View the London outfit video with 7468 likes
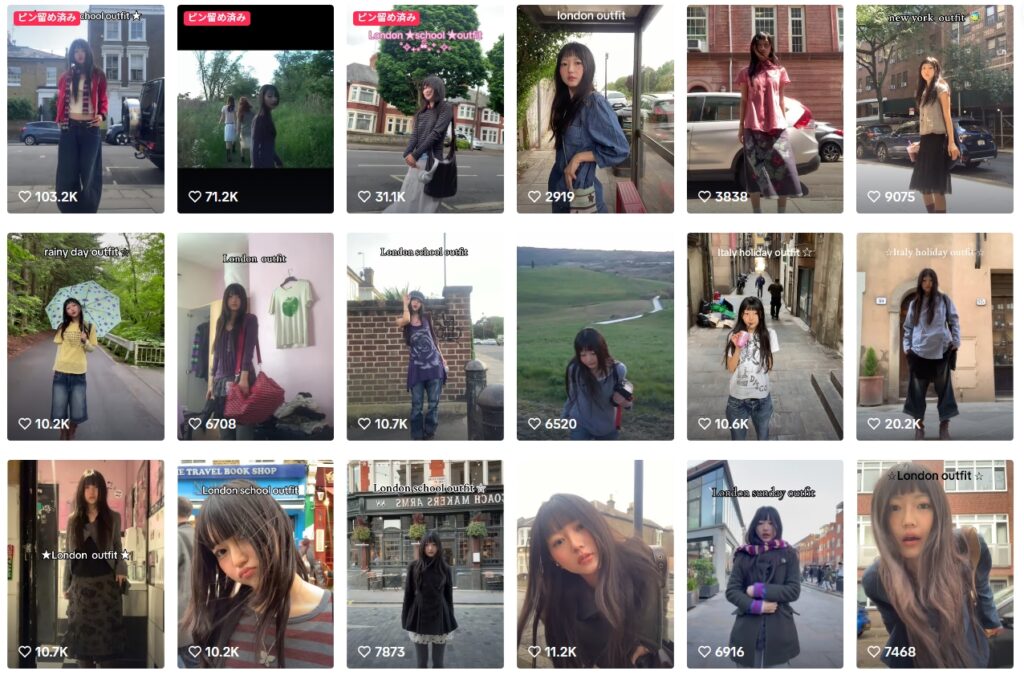 [934, 563]
